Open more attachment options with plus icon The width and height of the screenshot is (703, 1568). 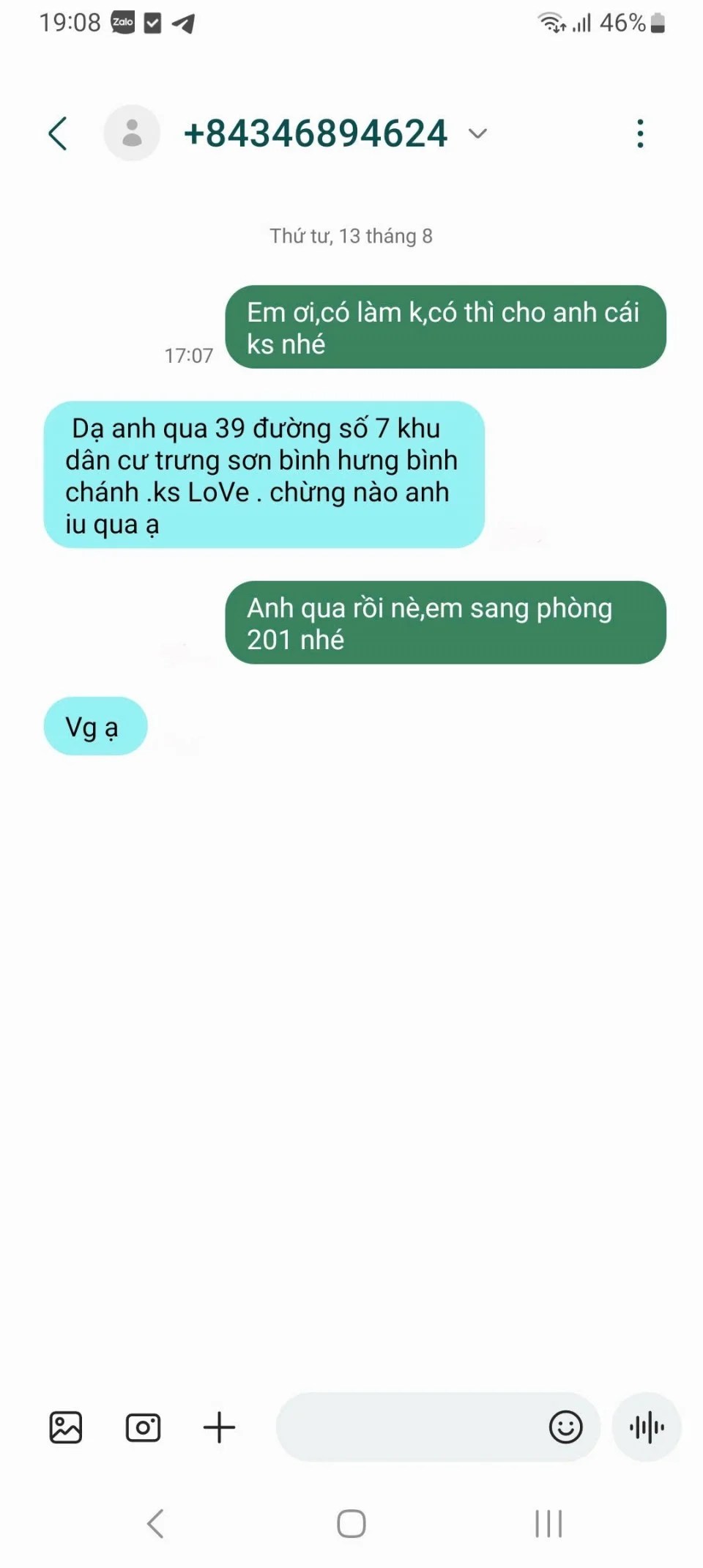(219, 1427)
